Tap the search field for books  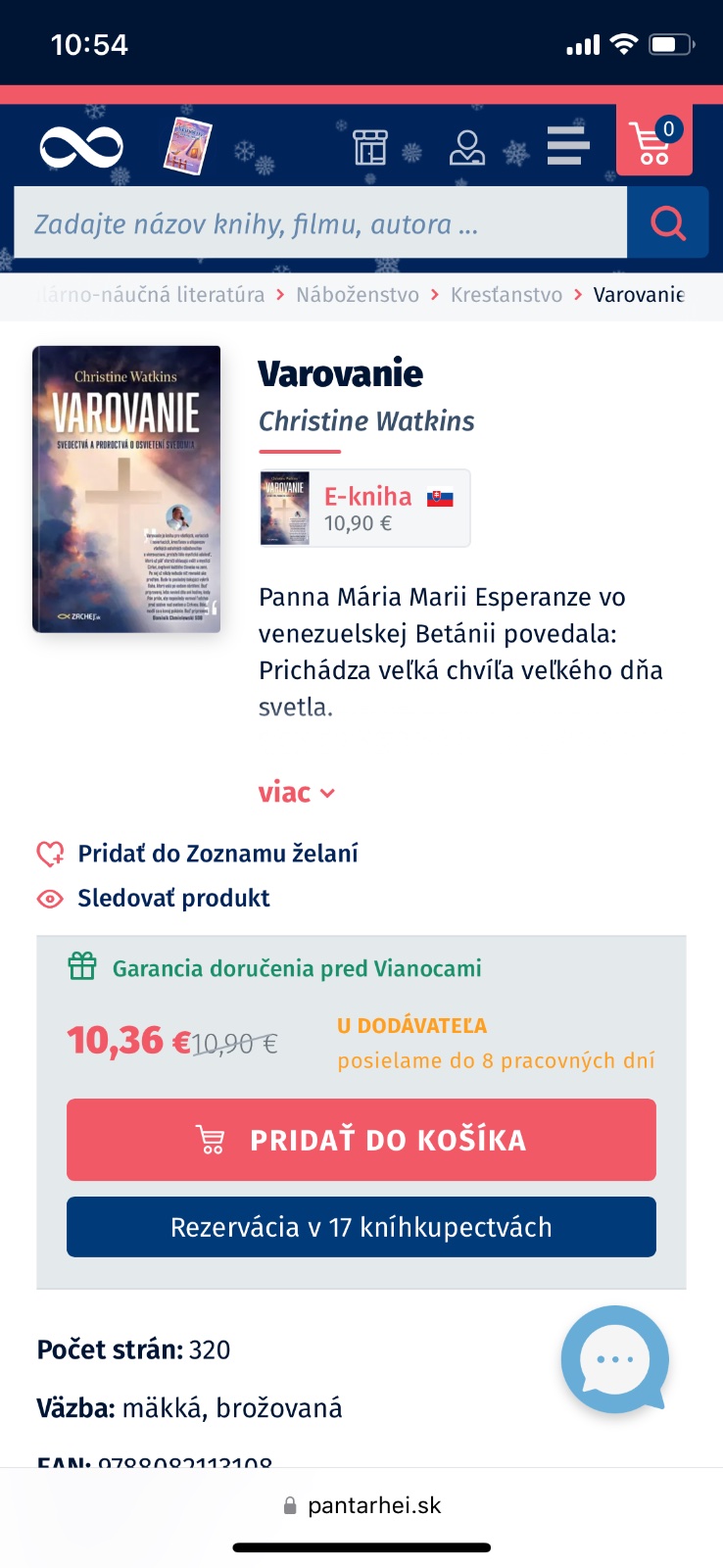click(x=319, y=224)
